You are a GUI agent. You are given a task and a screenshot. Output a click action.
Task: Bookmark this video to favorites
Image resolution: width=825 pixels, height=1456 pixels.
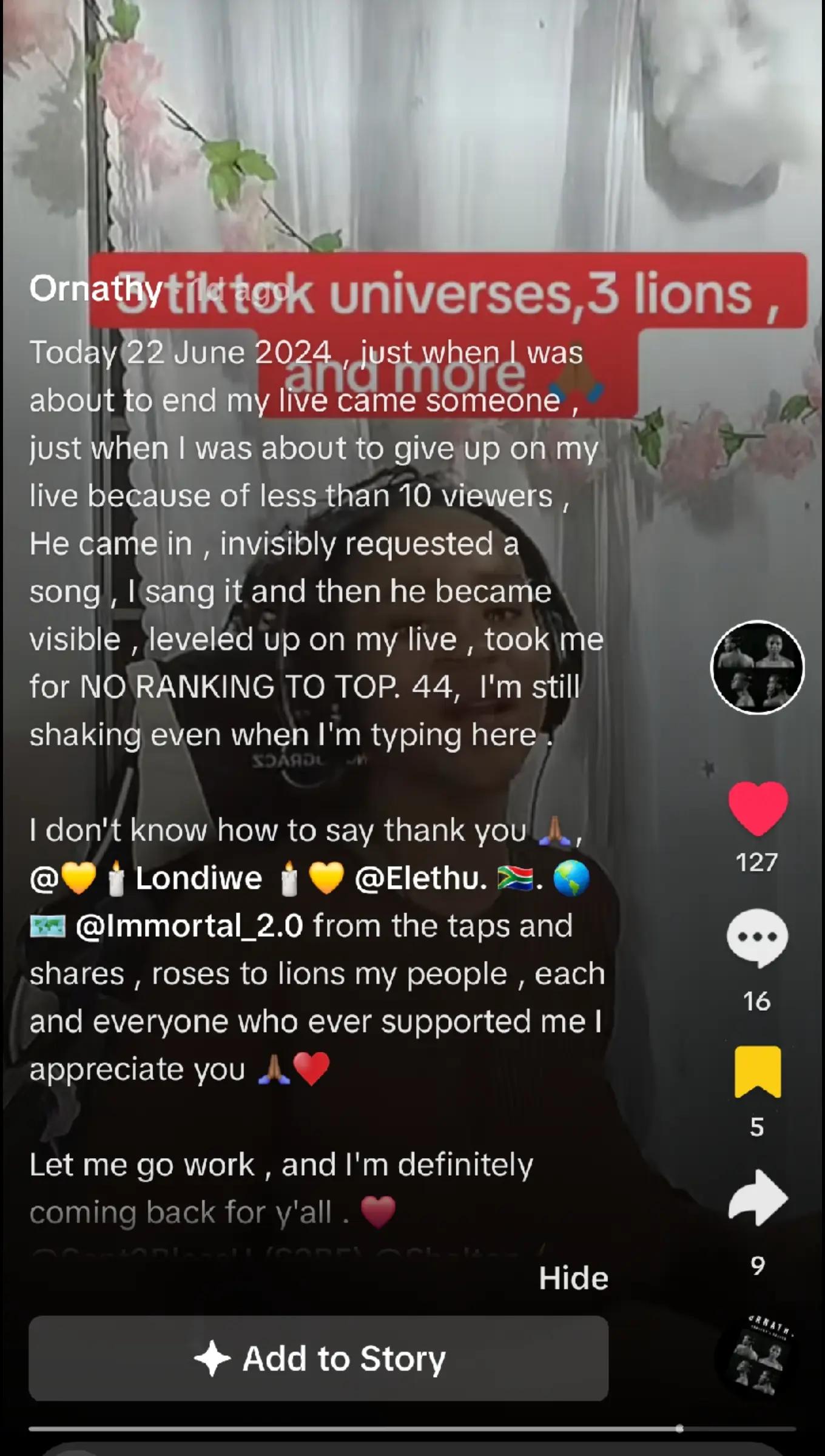[757, 1072]
